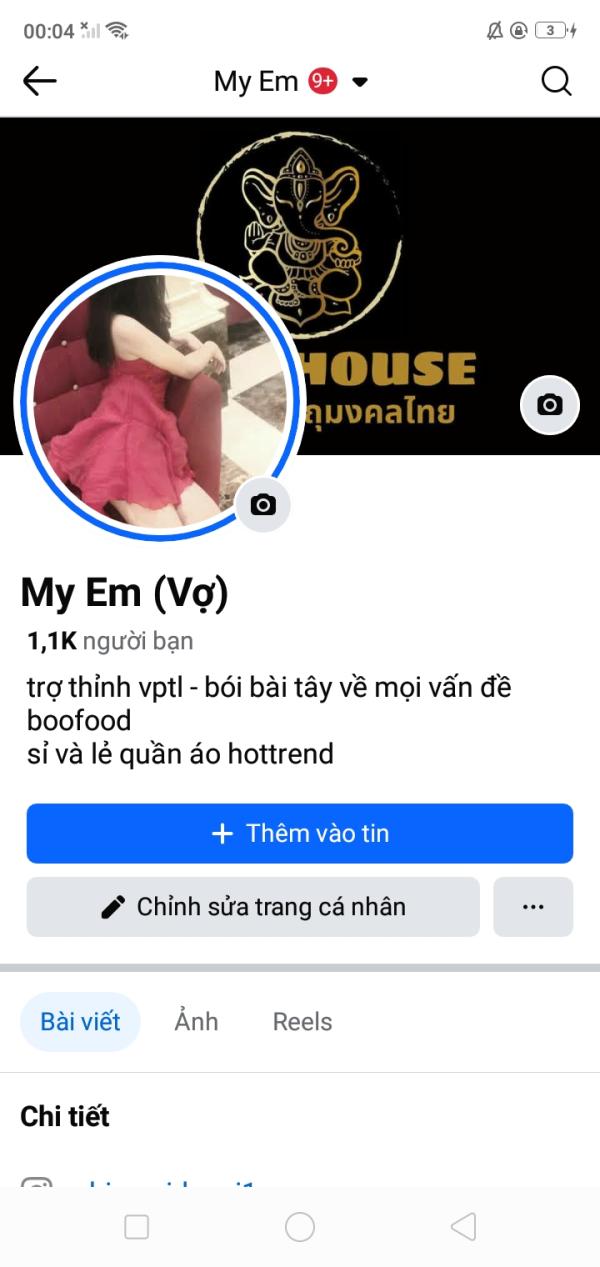Tap Chỉnh sửa trang cá nhân
The width and height of the screenshot is (600, 1267).
click(253, 907)
